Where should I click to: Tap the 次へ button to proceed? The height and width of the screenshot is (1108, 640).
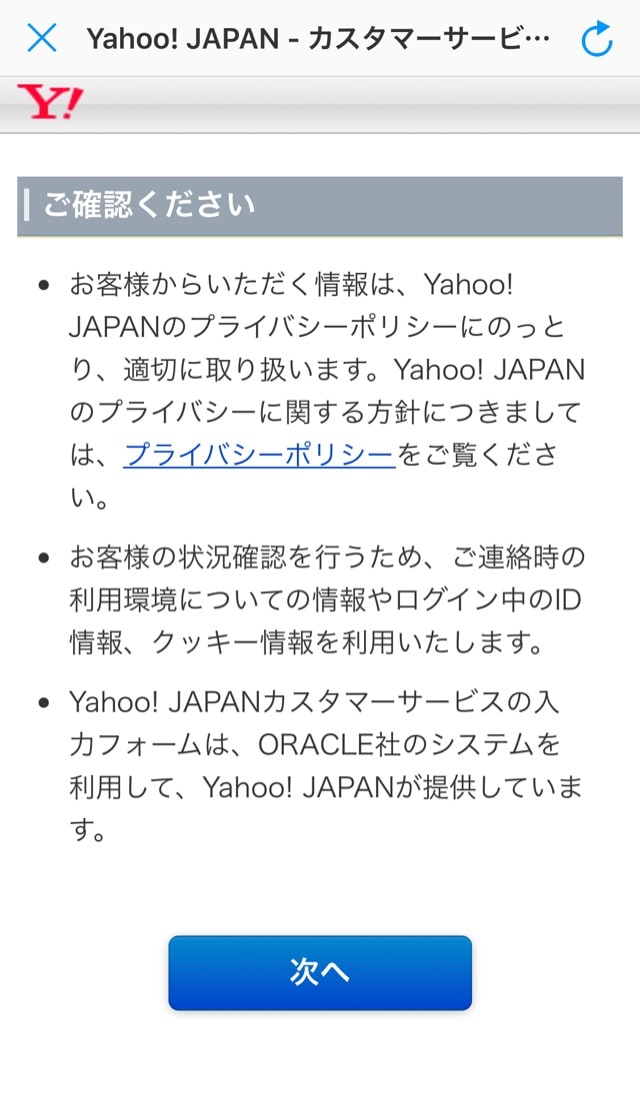pyautogui.click(x=319, y=973)
